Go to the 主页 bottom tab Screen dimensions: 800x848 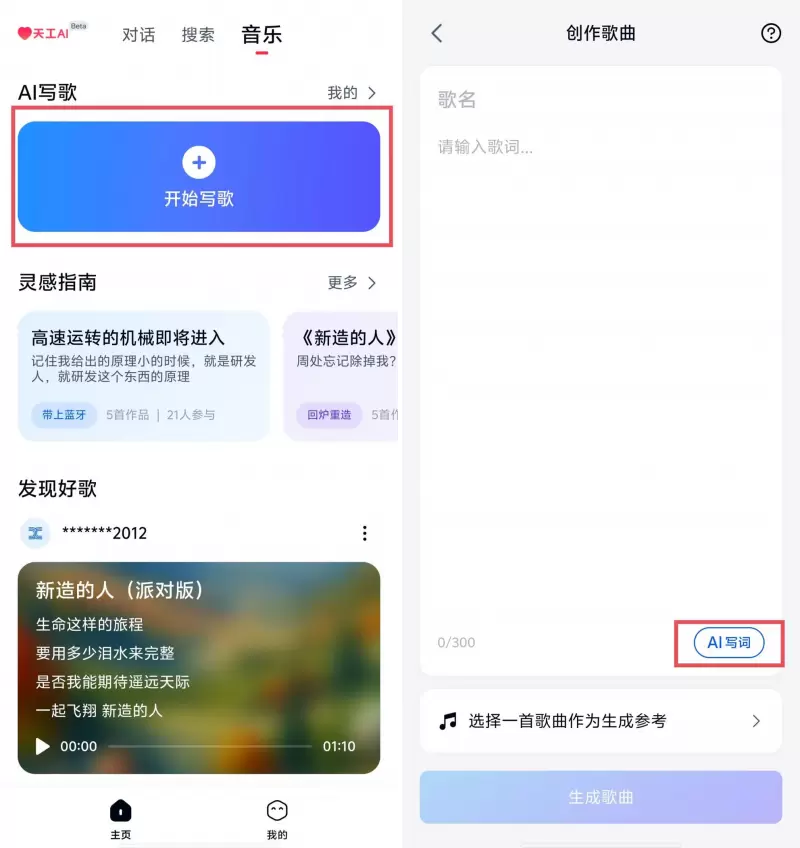click(x=120, y=819)
